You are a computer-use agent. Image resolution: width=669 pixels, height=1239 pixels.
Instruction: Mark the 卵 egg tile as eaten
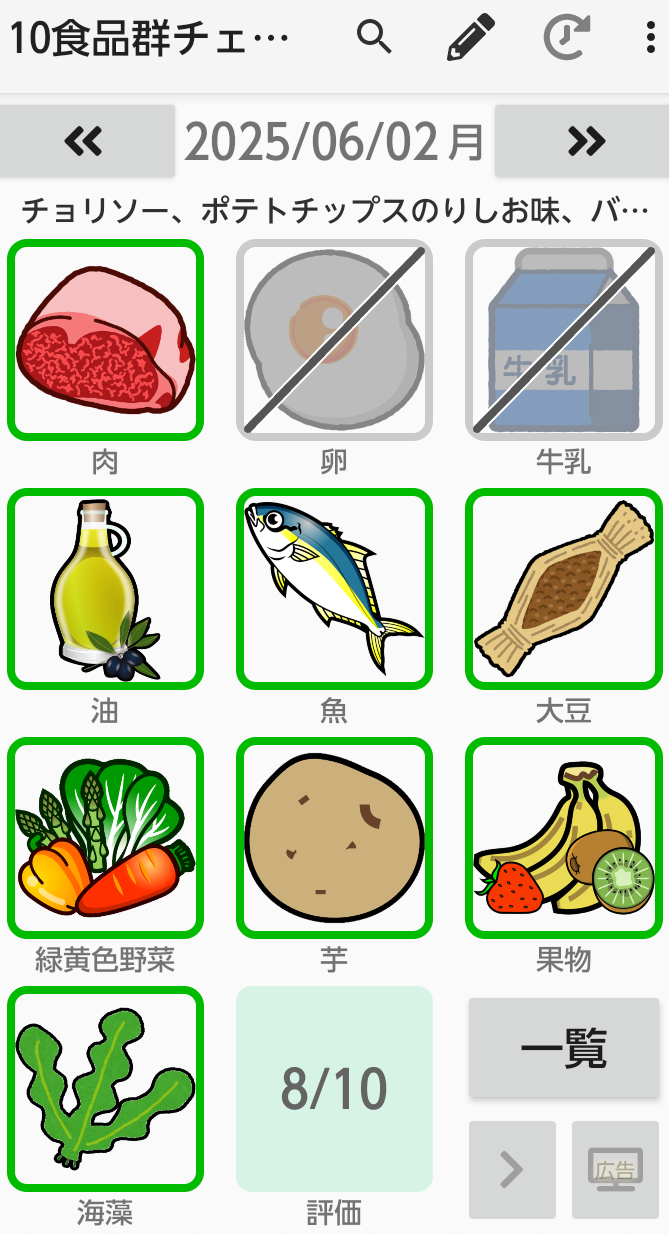[334, 340]
